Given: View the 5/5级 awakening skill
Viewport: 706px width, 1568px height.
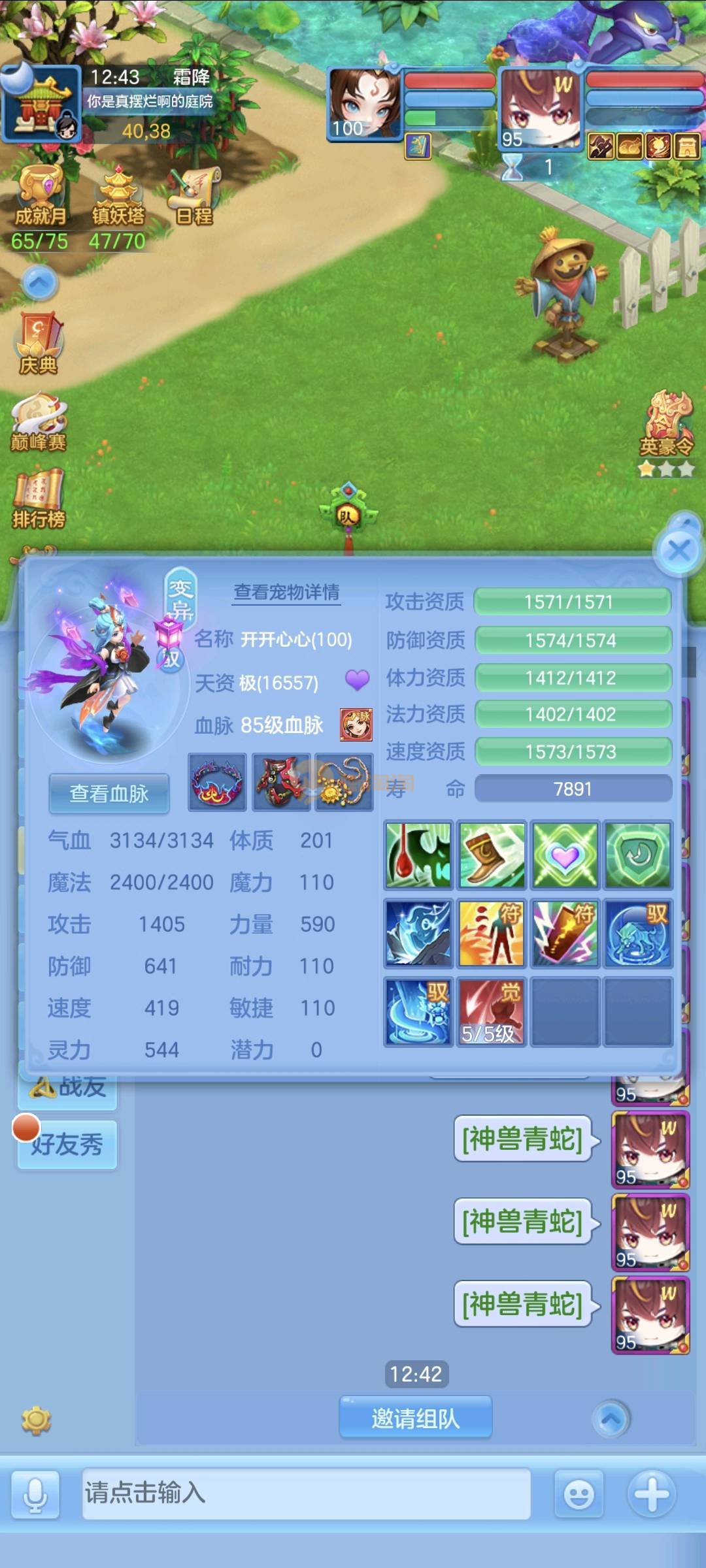Looking at the screenshot, I should tap(490, 1011).
